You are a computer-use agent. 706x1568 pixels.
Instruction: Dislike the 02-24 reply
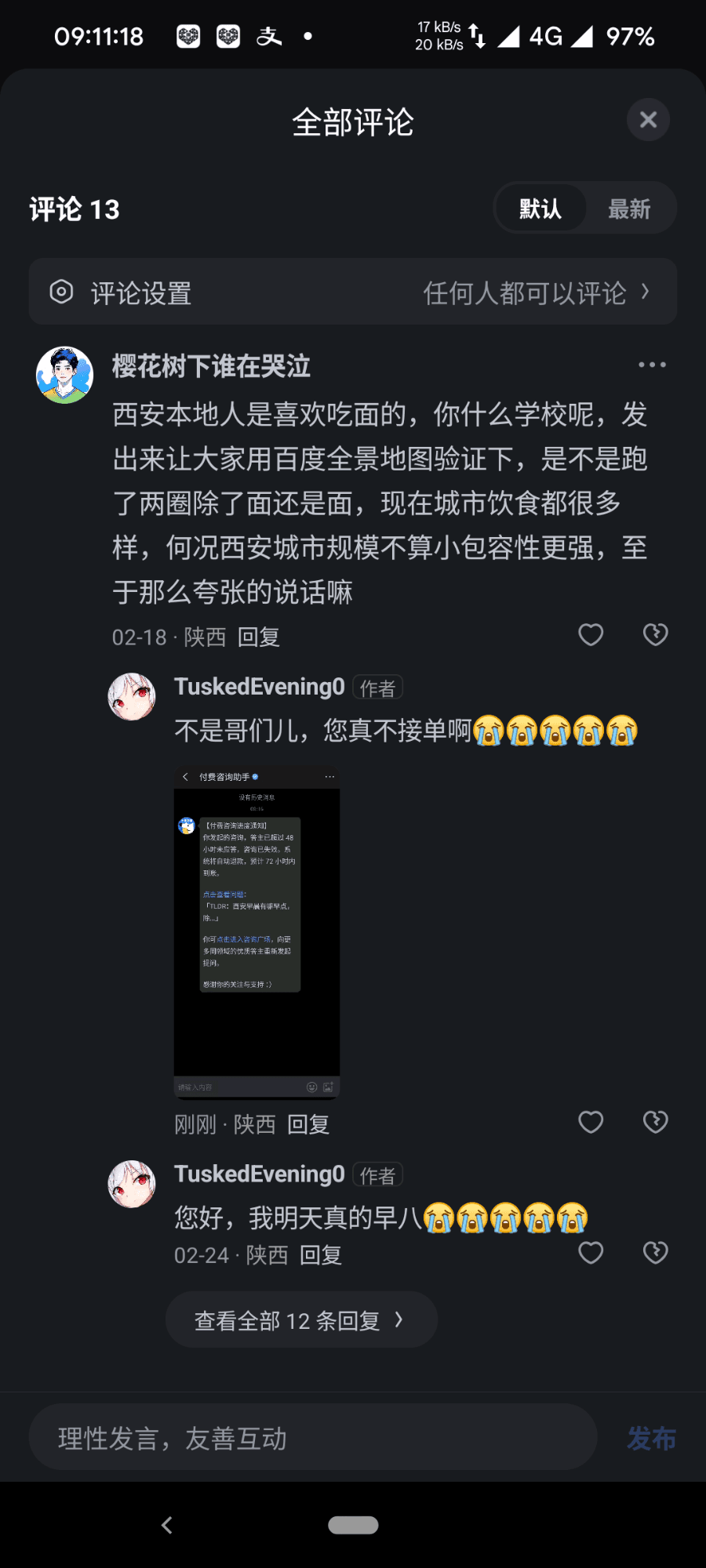[655, 1253]
